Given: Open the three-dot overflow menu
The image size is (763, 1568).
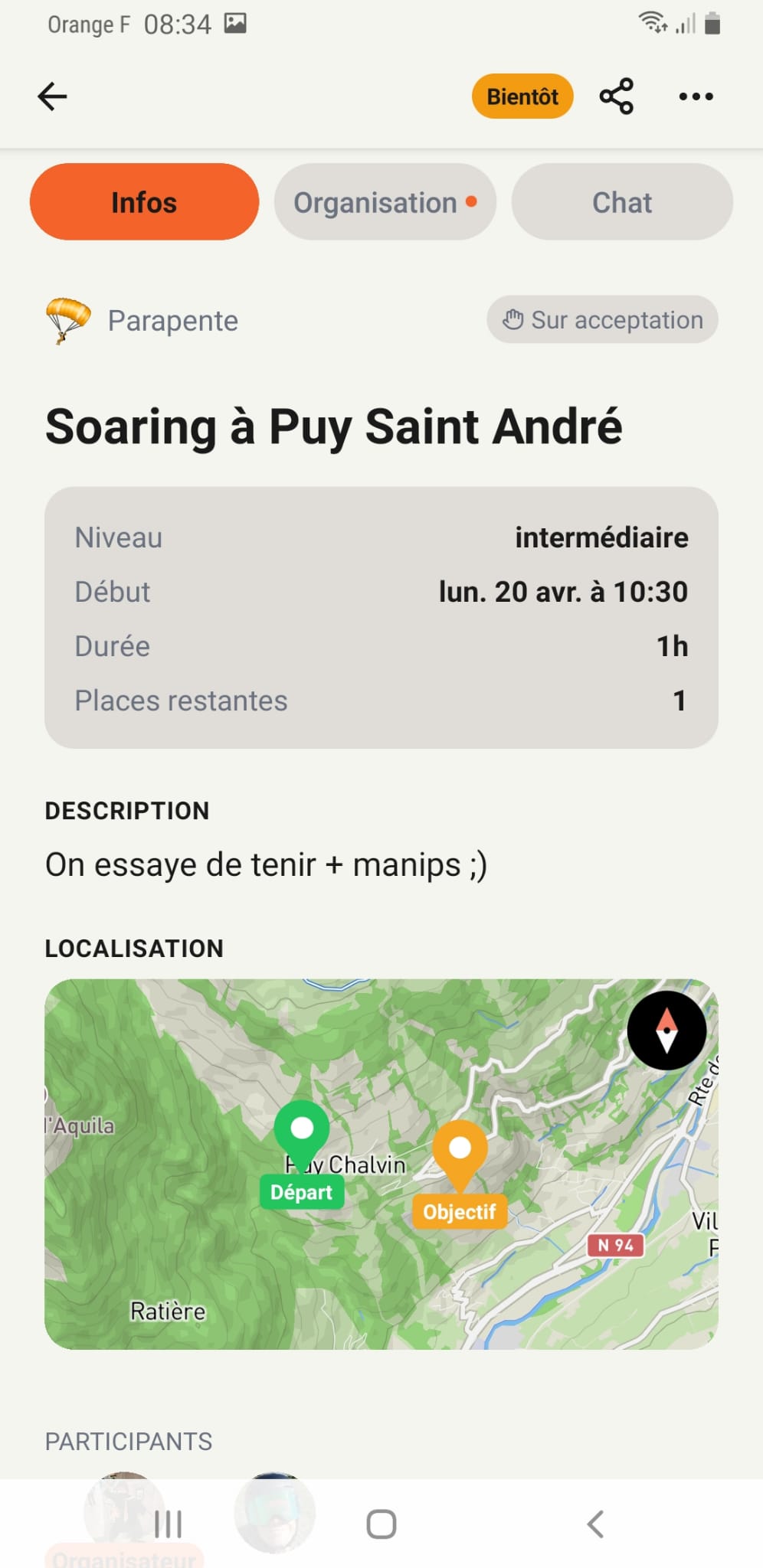Looking at the screenshot, I should 696,96.
